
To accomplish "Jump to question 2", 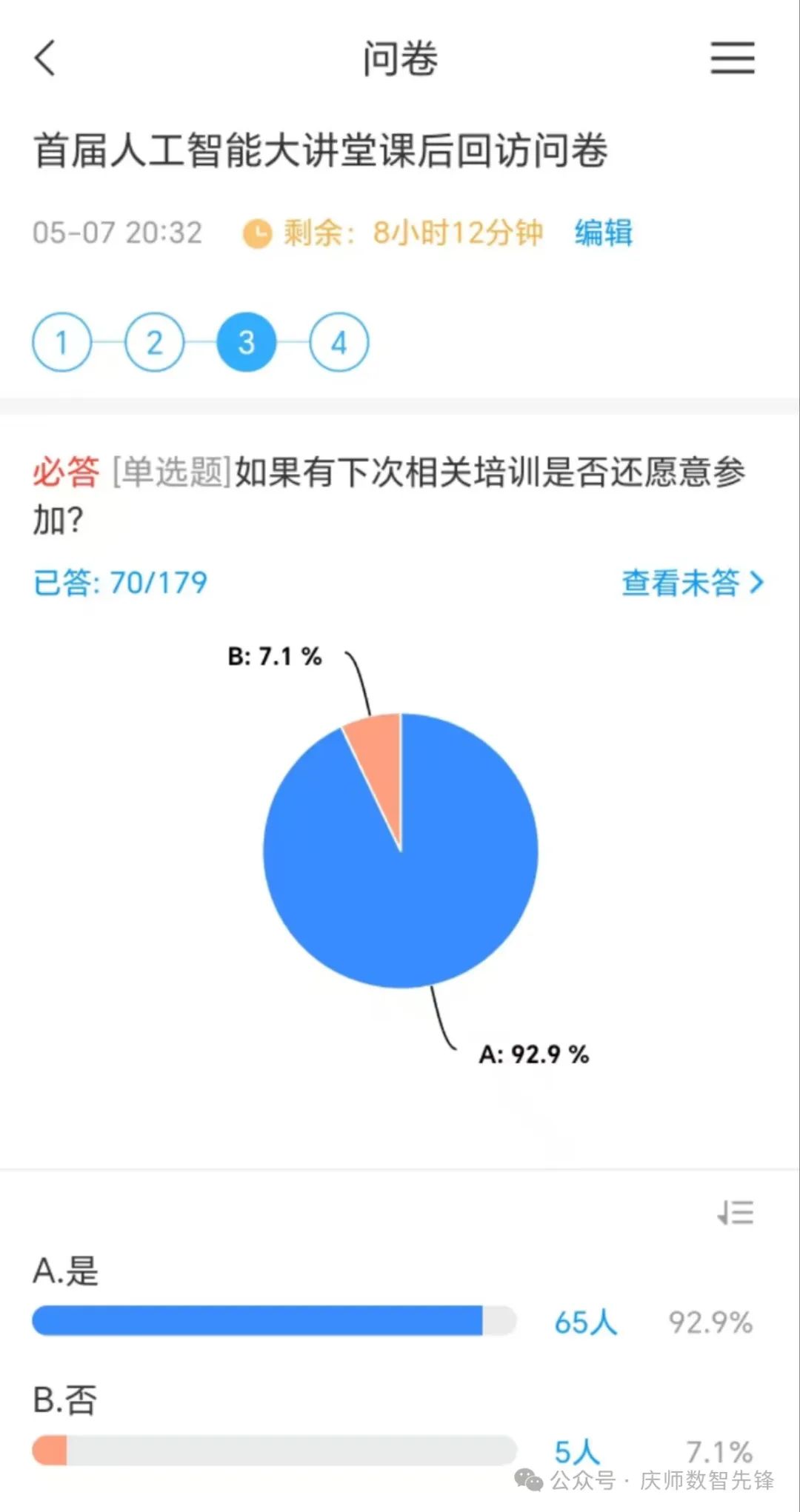I will point(154,342).
